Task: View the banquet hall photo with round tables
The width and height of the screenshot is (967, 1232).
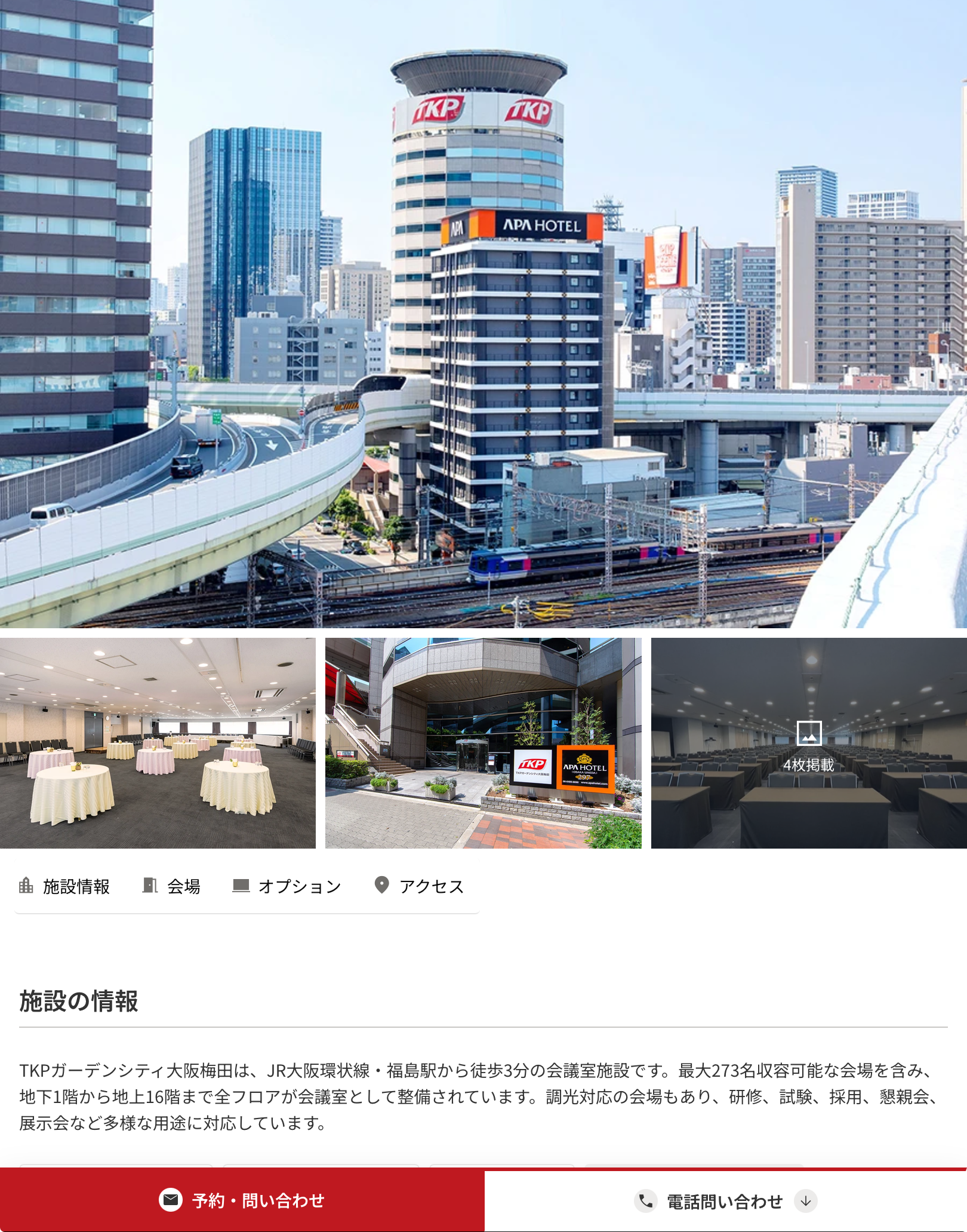Action: (x=158, y=743)
